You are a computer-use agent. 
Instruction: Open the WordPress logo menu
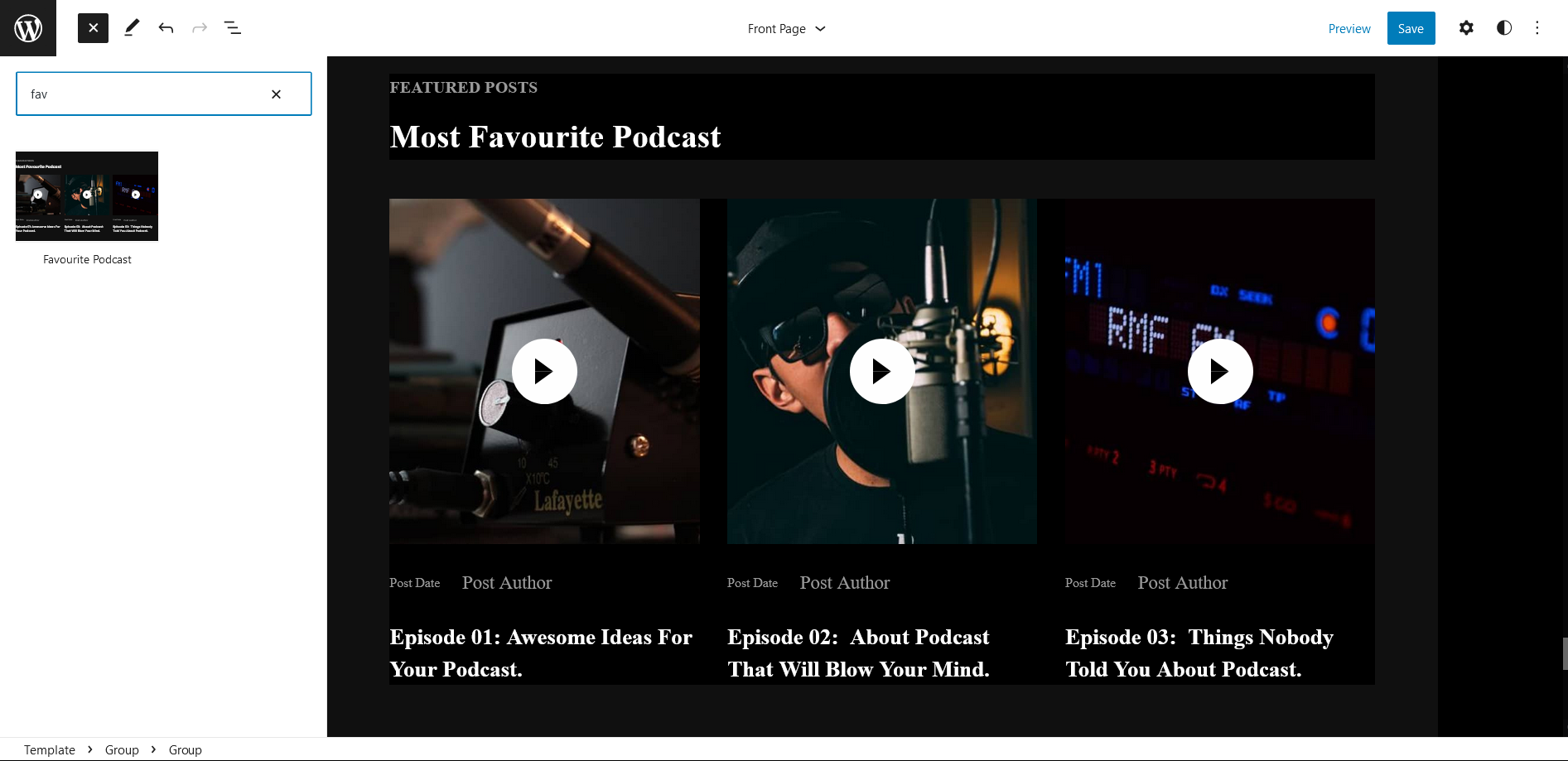(x=28, y=28)
